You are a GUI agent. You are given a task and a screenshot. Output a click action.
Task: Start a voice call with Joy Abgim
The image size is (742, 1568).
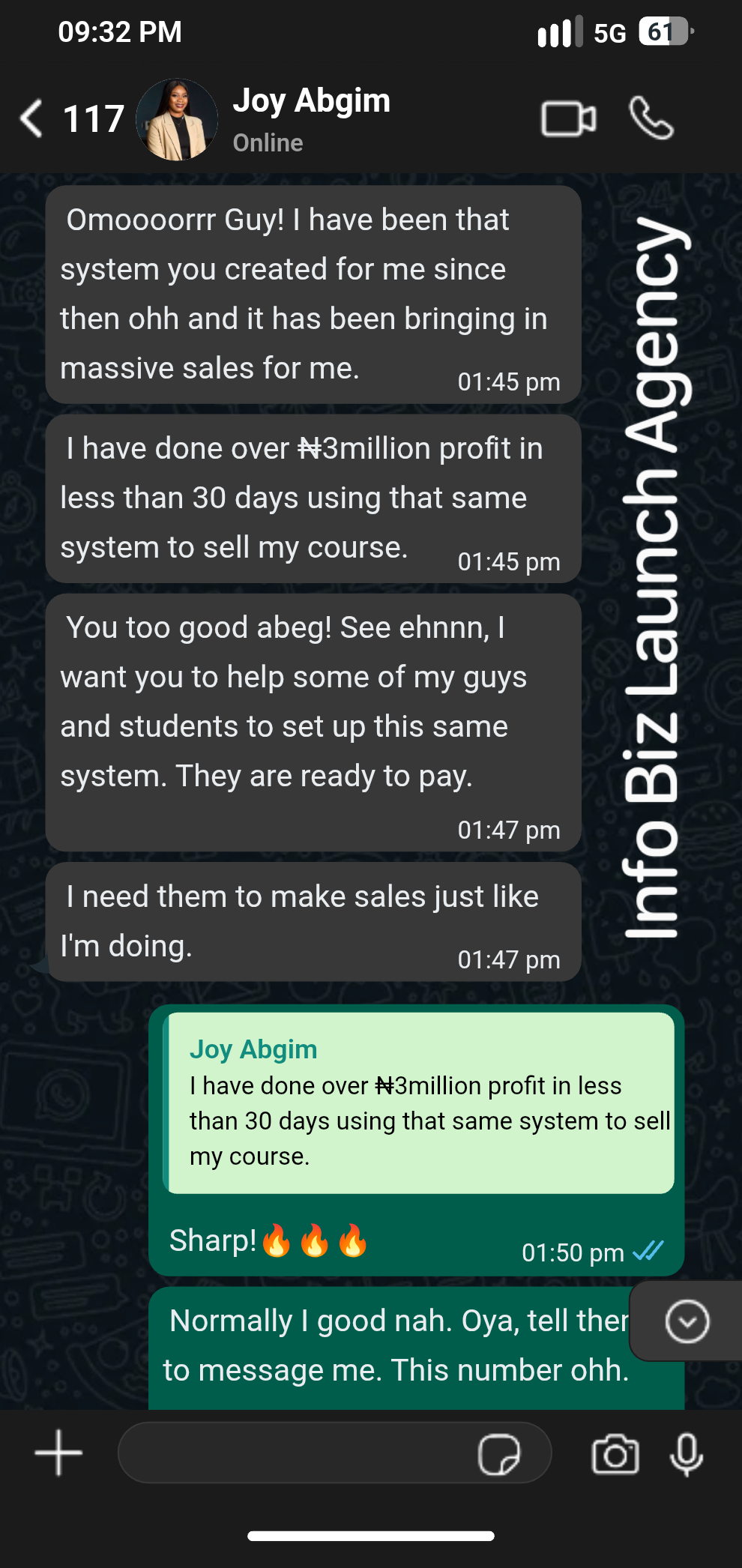click(651, 118)
